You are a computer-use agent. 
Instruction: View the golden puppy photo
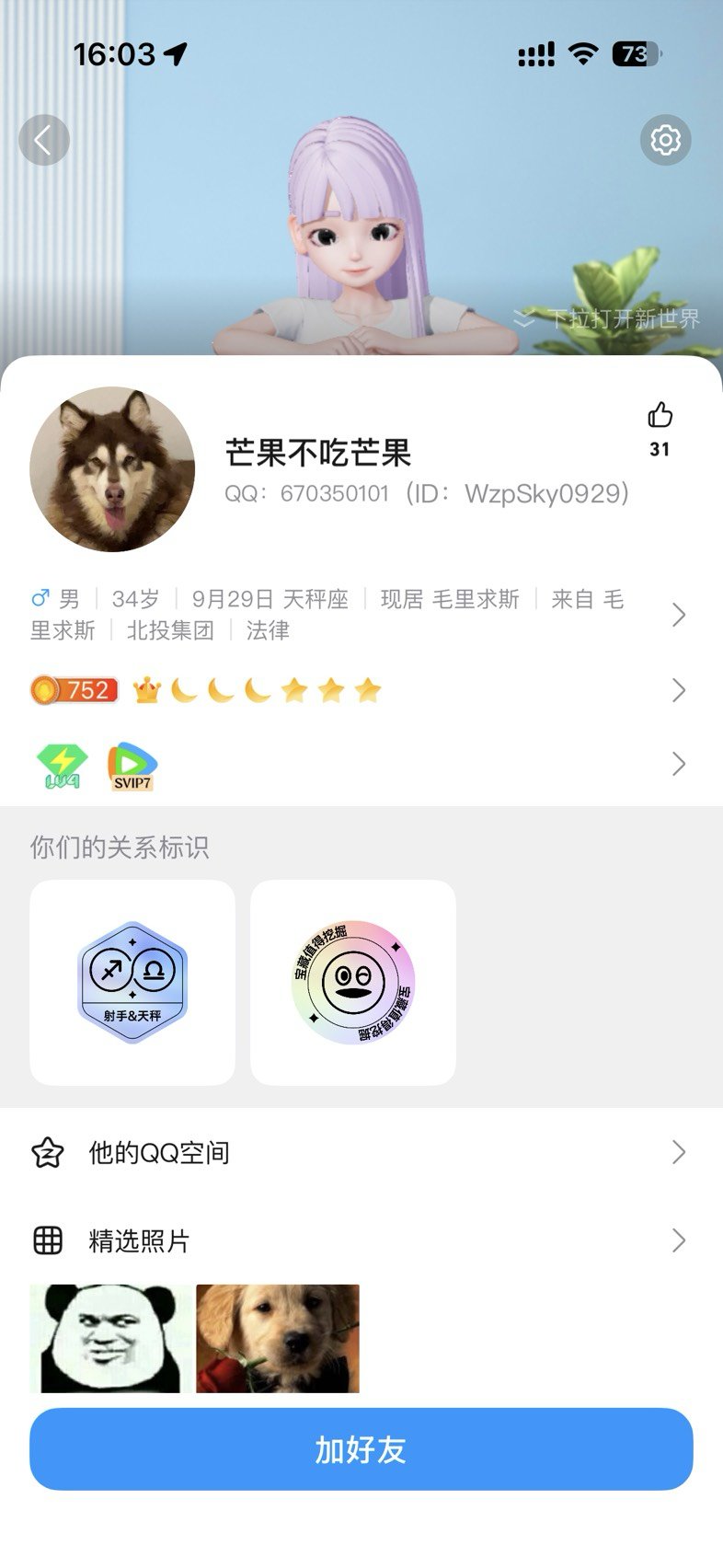coord(278,1338)
